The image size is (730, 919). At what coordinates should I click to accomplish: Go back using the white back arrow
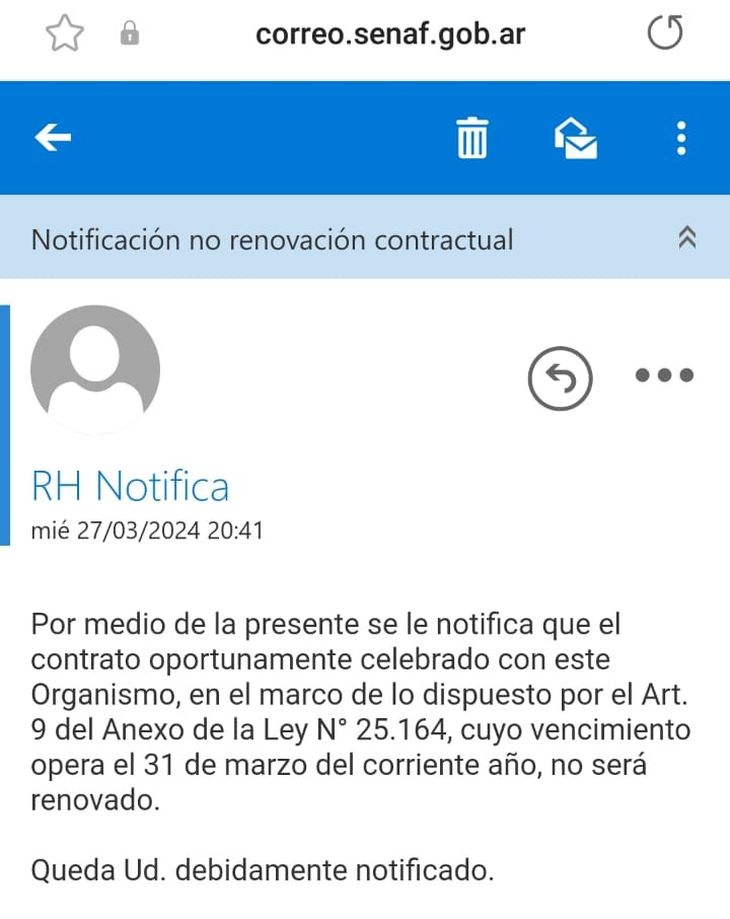tap(55, 139)
